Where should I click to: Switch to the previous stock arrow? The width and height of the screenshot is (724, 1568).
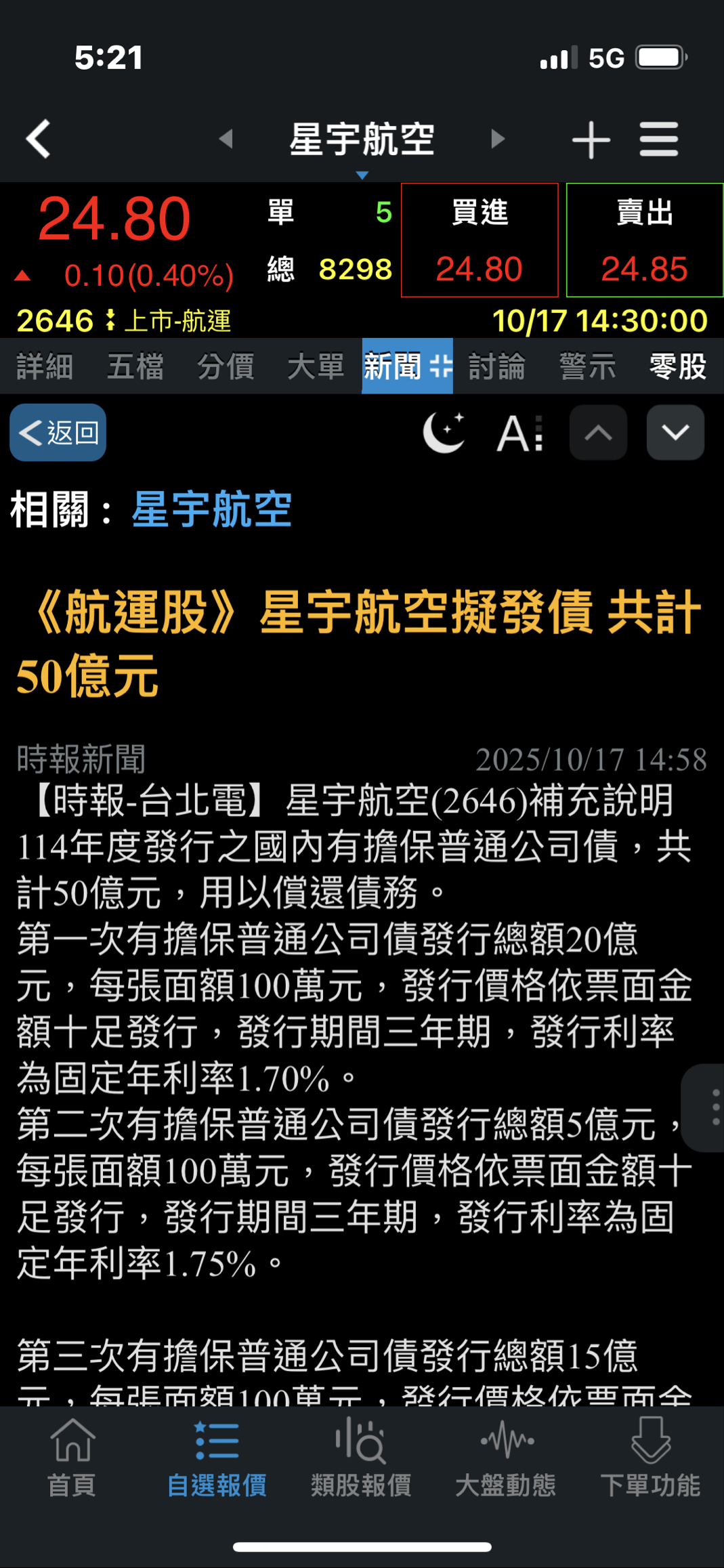[226, 139]
